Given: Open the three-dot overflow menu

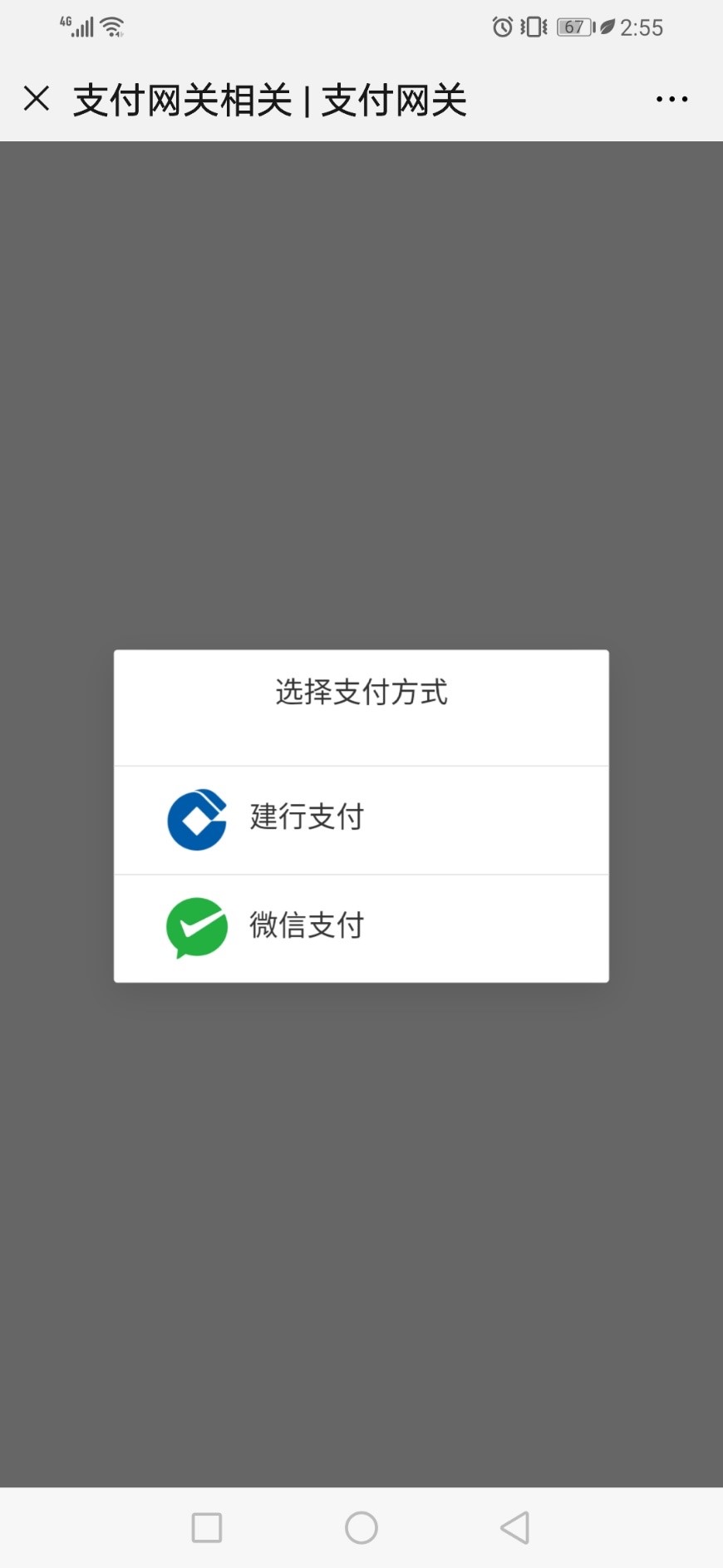Looking at the screenshot, I should (x=671, y=100).
